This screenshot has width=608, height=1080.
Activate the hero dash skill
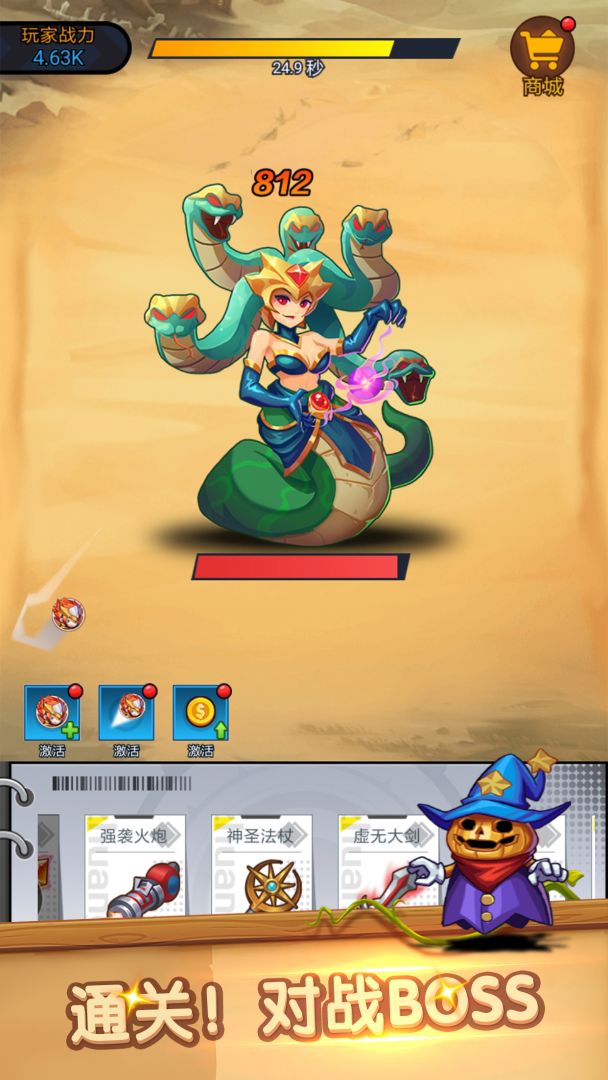pos(127,712)
